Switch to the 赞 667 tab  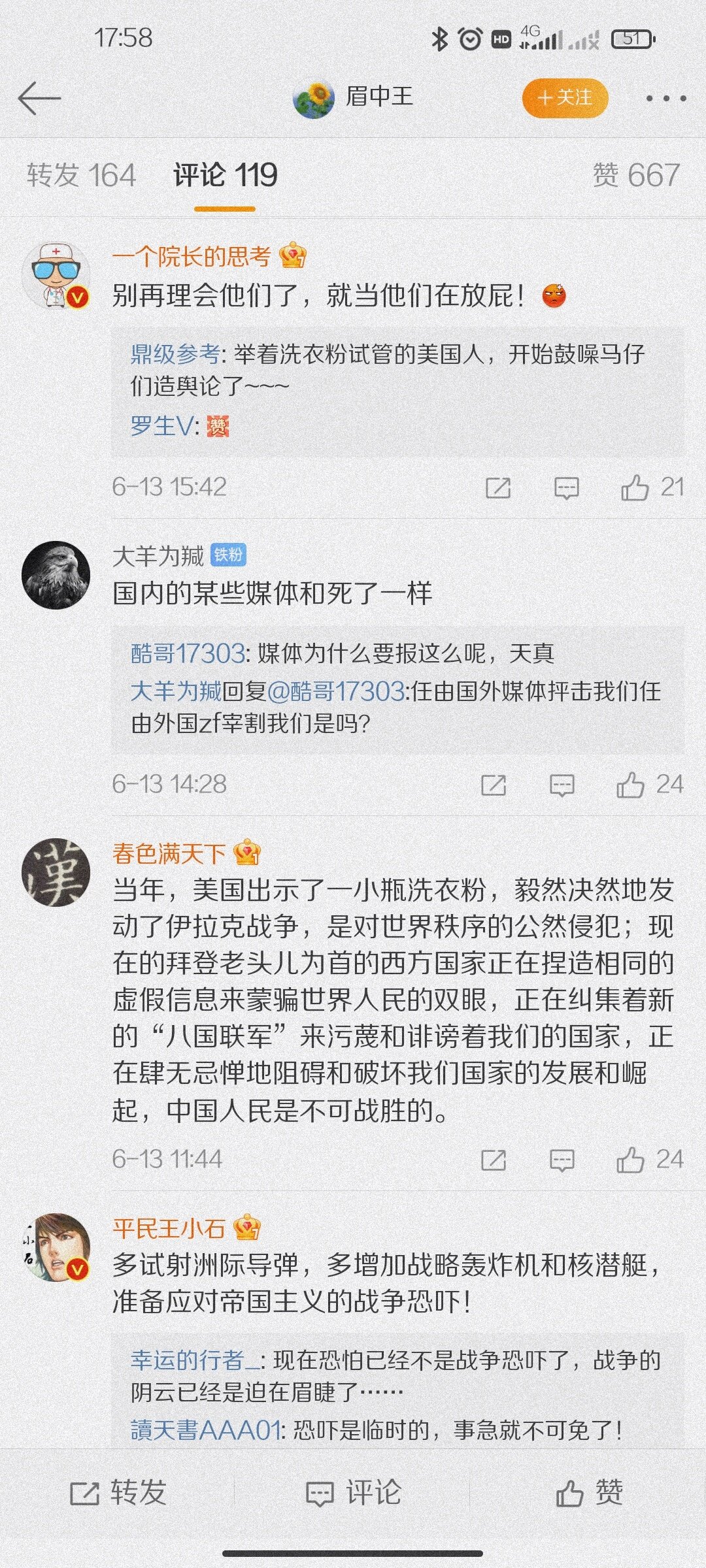635,175
